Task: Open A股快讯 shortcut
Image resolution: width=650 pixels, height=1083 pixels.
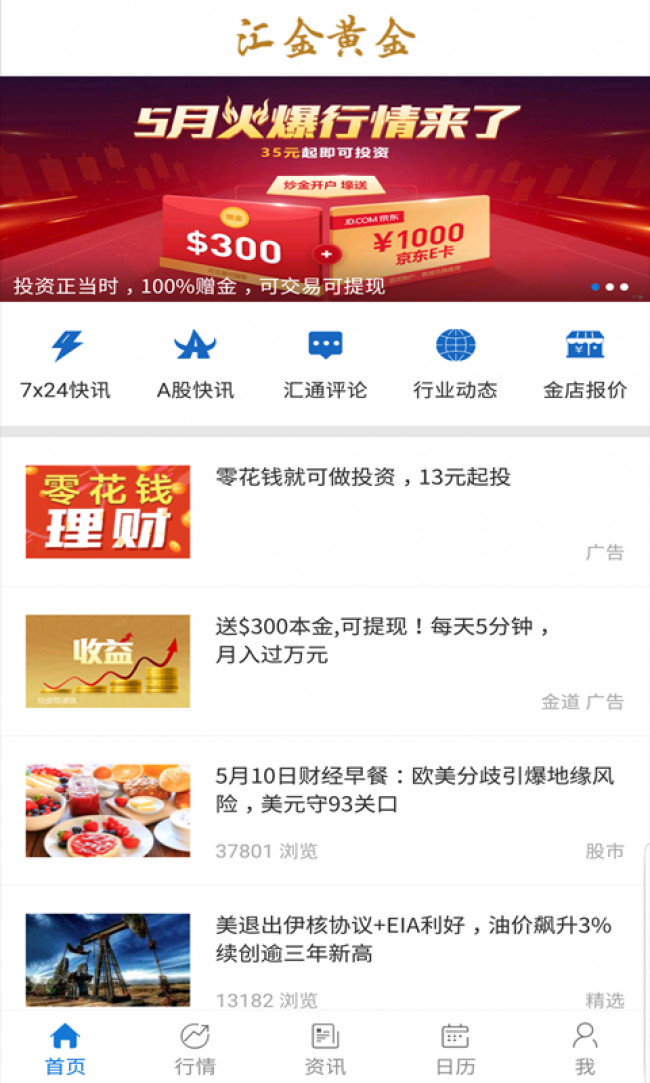Action: (x=195, y=365)
